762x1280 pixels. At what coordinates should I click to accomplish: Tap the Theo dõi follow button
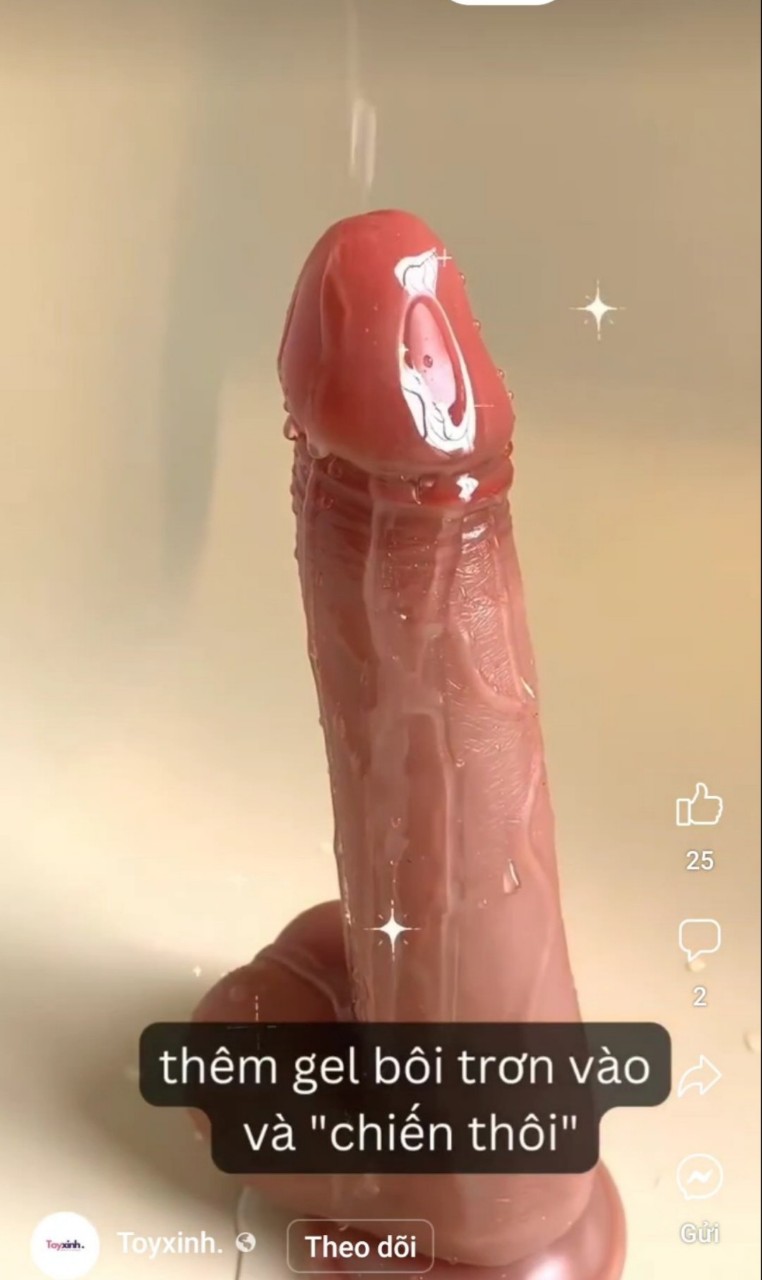point(360,1246)
